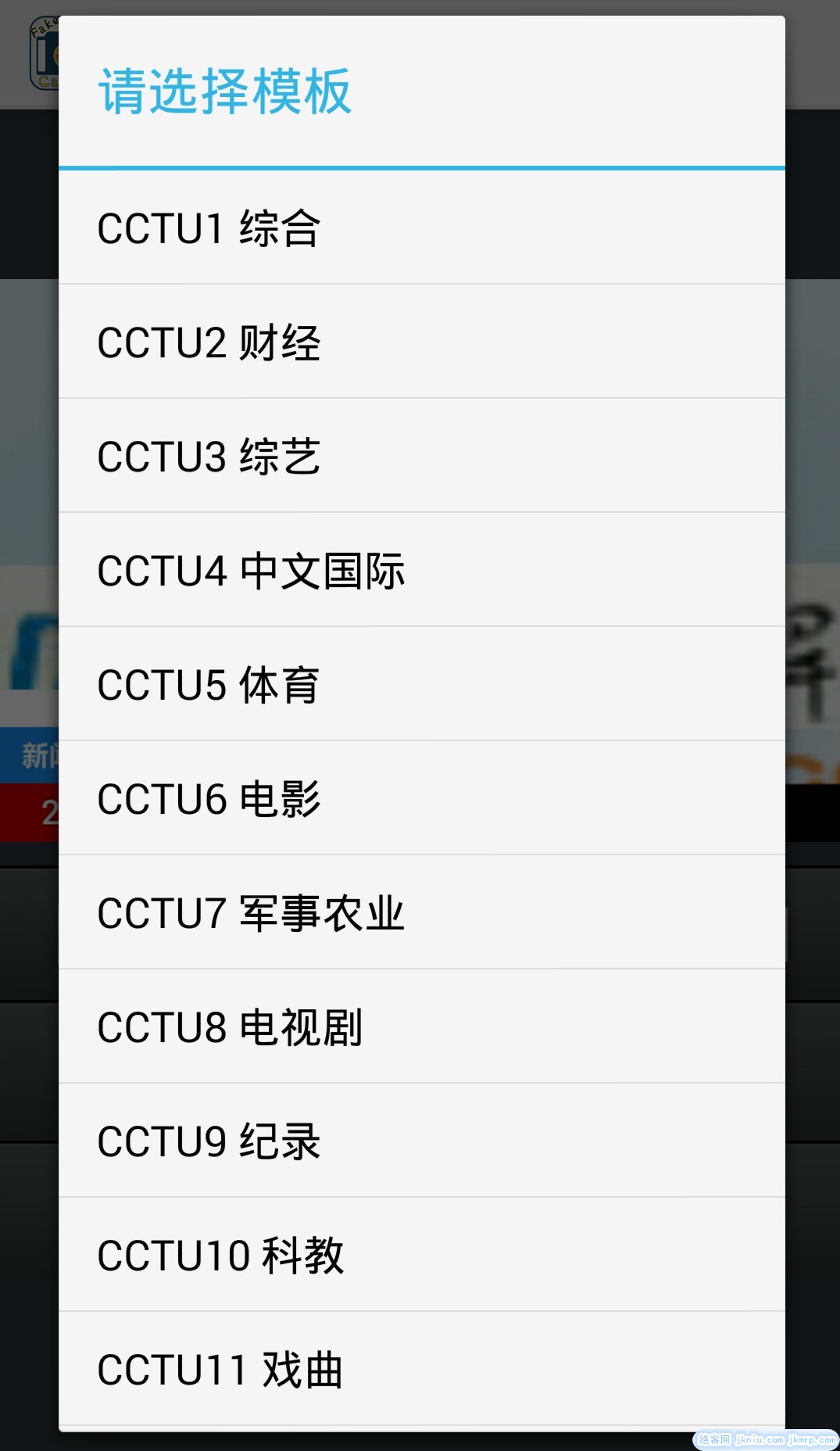Select the CCTU1 综合 template
The height and width of the screenshot is (1451, 840).
pos(422,228)
